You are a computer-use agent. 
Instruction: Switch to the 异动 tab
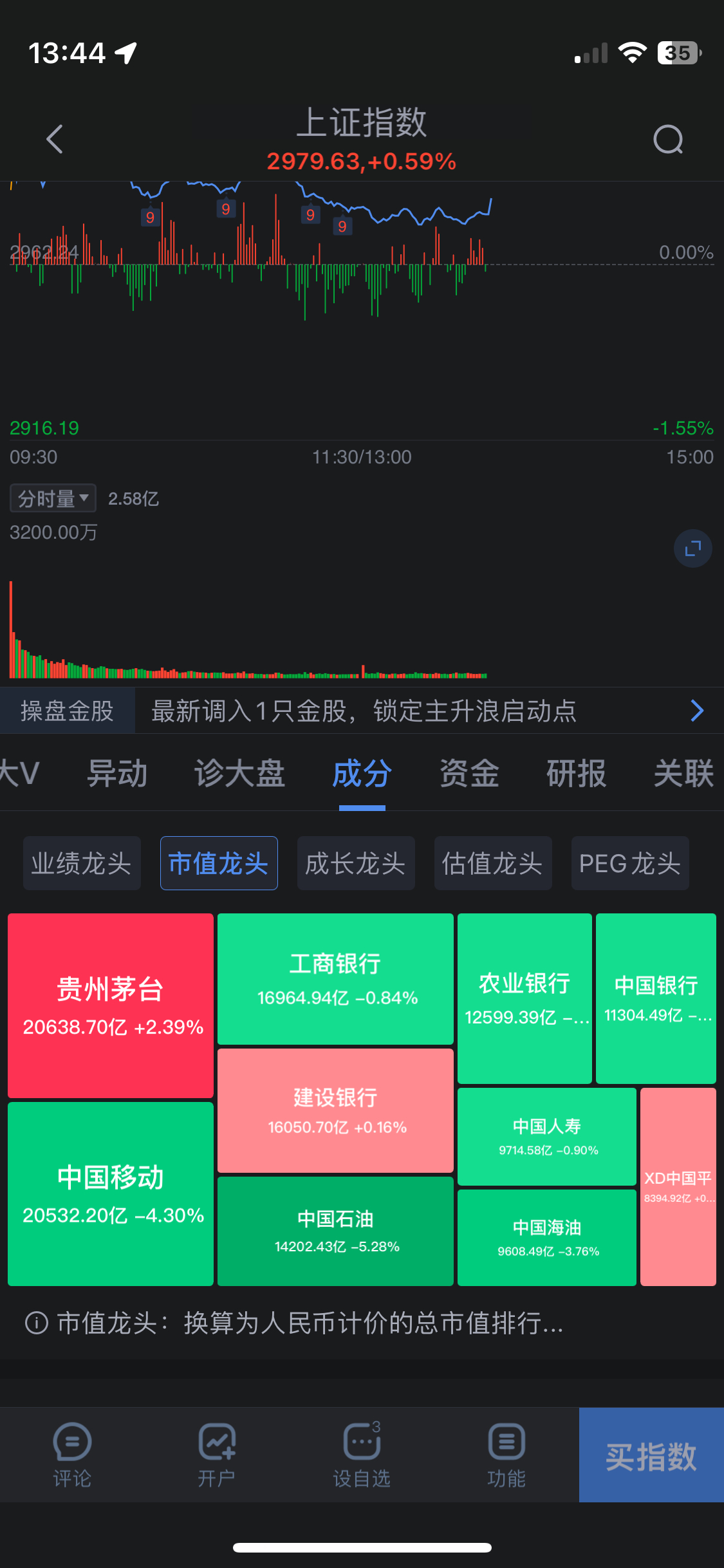117,773
